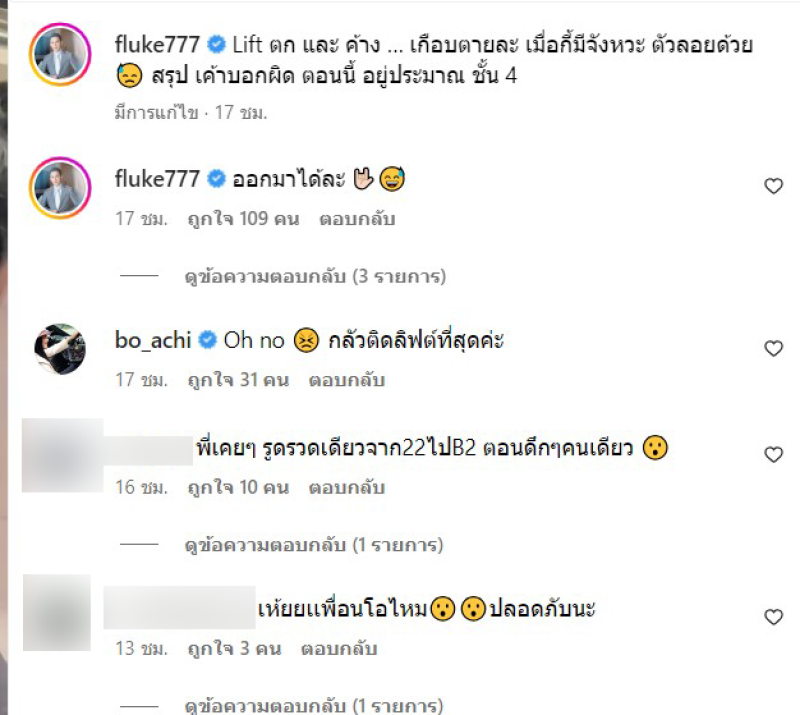Reply to bo_achi's comment

[347, 380]
